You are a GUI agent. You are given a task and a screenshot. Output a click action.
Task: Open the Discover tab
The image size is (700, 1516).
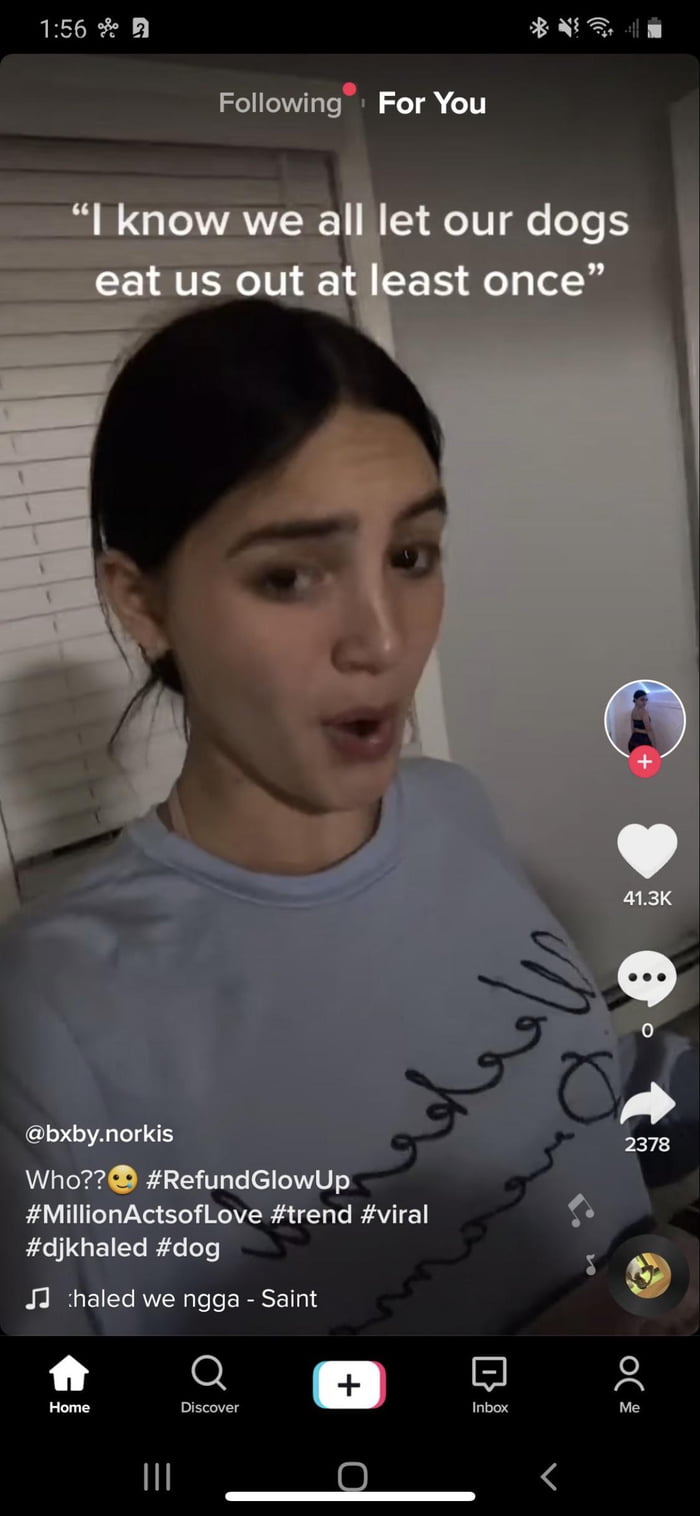209,1385
